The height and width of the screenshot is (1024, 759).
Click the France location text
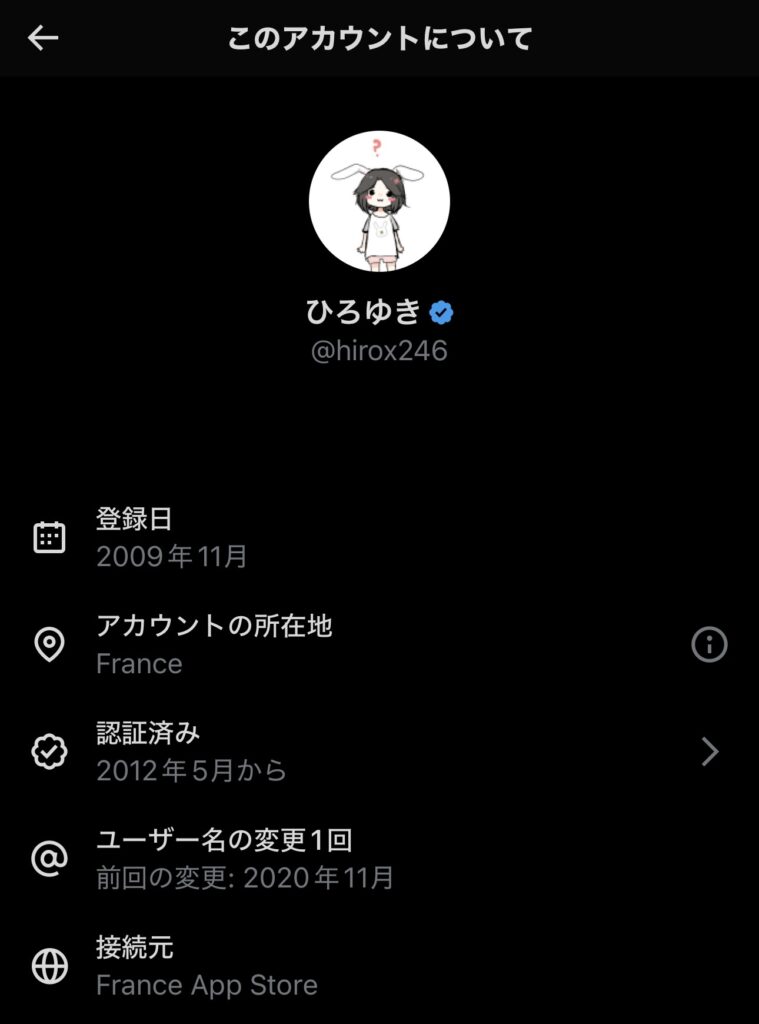(140, 663)
